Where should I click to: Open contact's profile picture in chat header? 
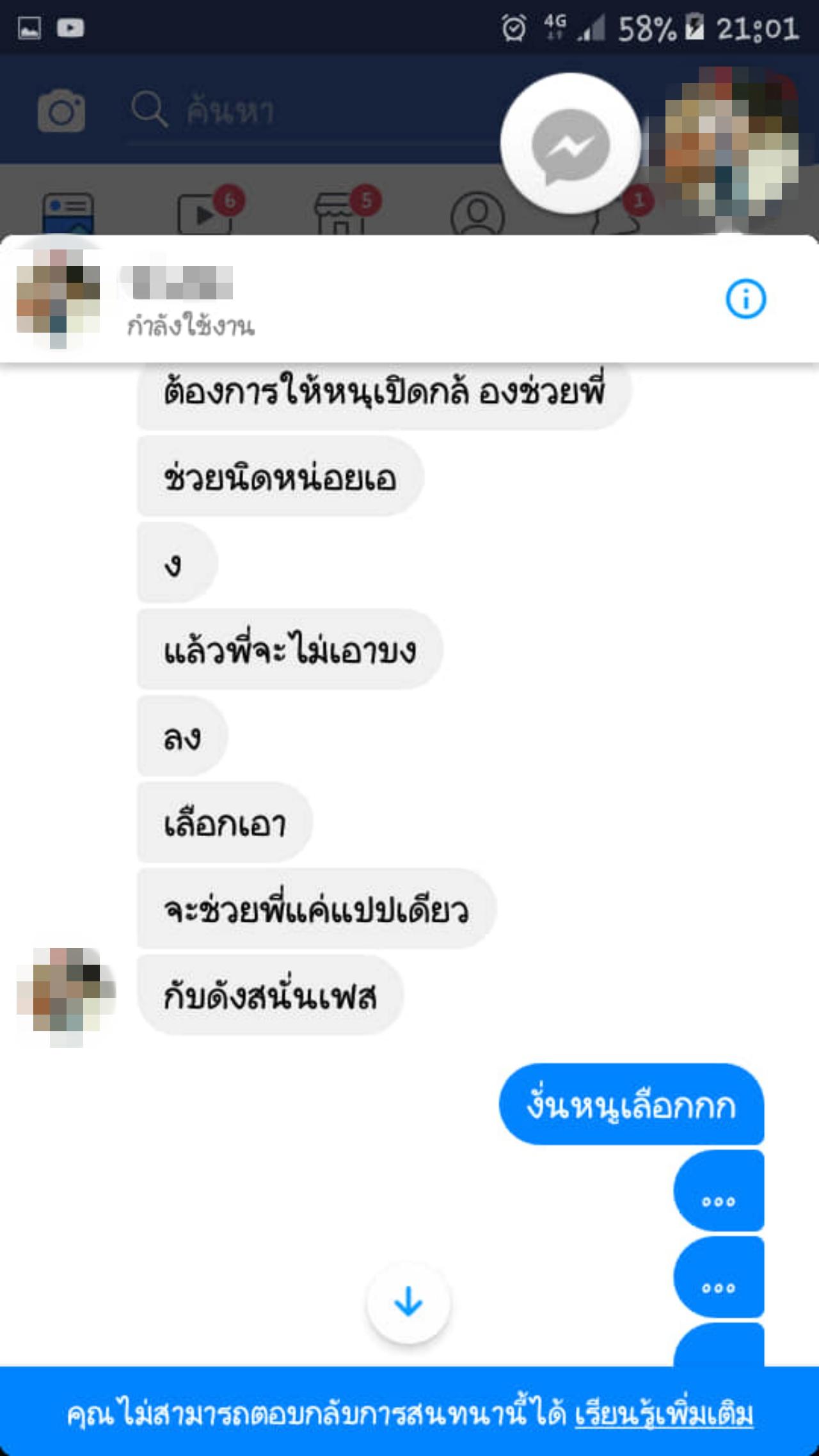(58, 299)
